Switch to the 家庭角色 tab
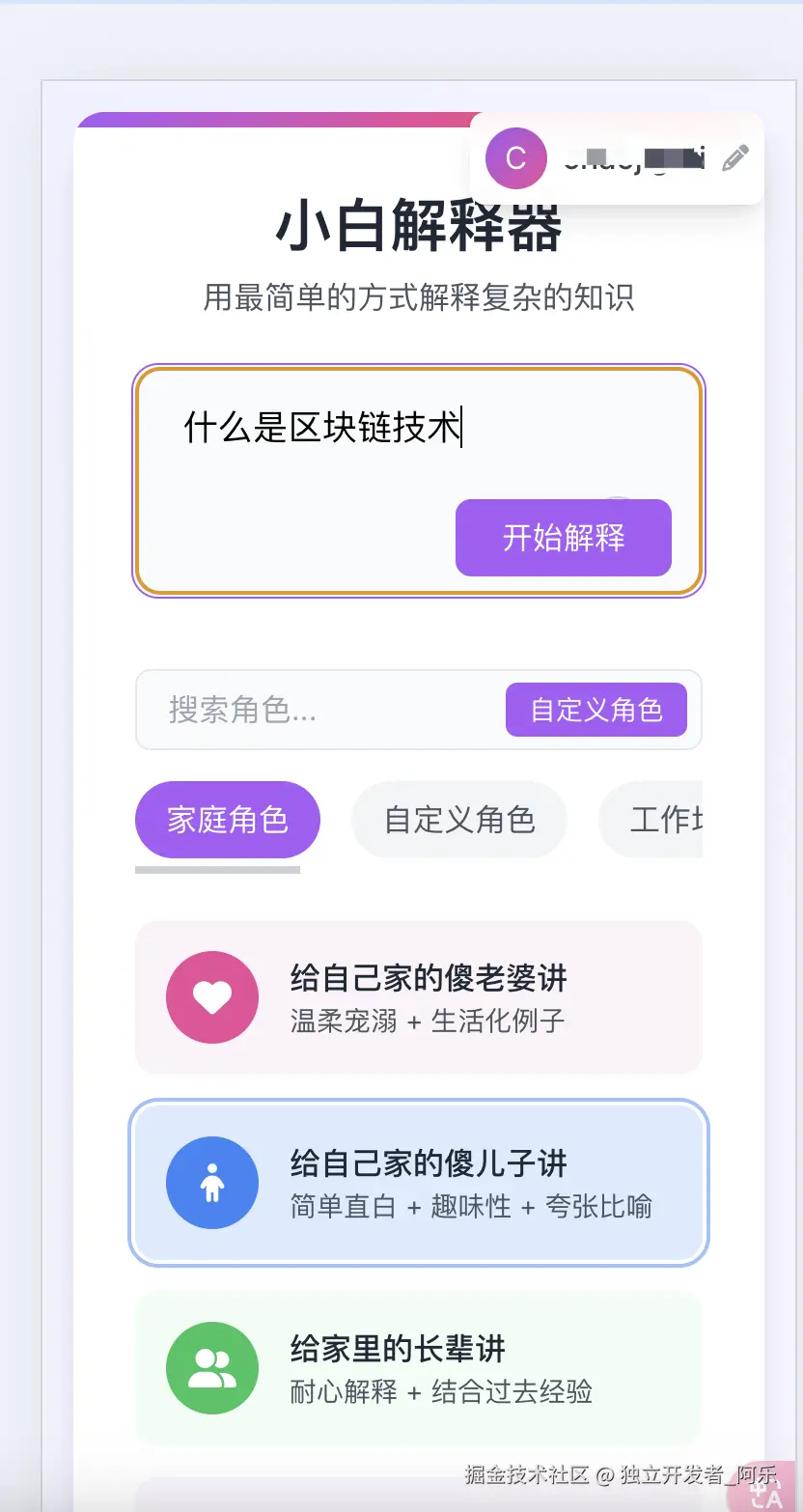803x1512 pixels. pos(227,820)
